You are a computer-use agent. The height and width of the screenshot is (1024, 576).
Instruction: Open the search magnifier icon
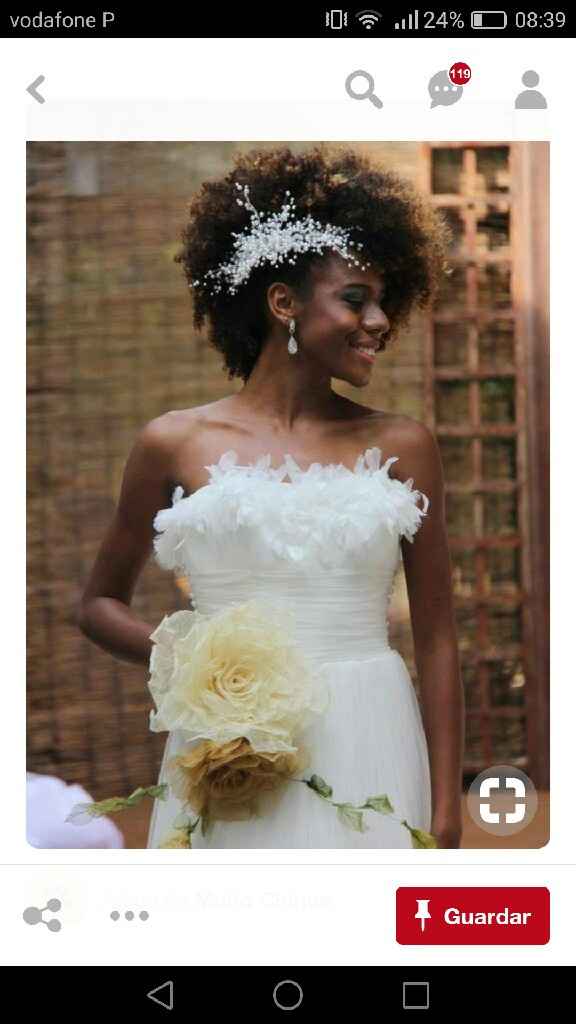[364, 89]
